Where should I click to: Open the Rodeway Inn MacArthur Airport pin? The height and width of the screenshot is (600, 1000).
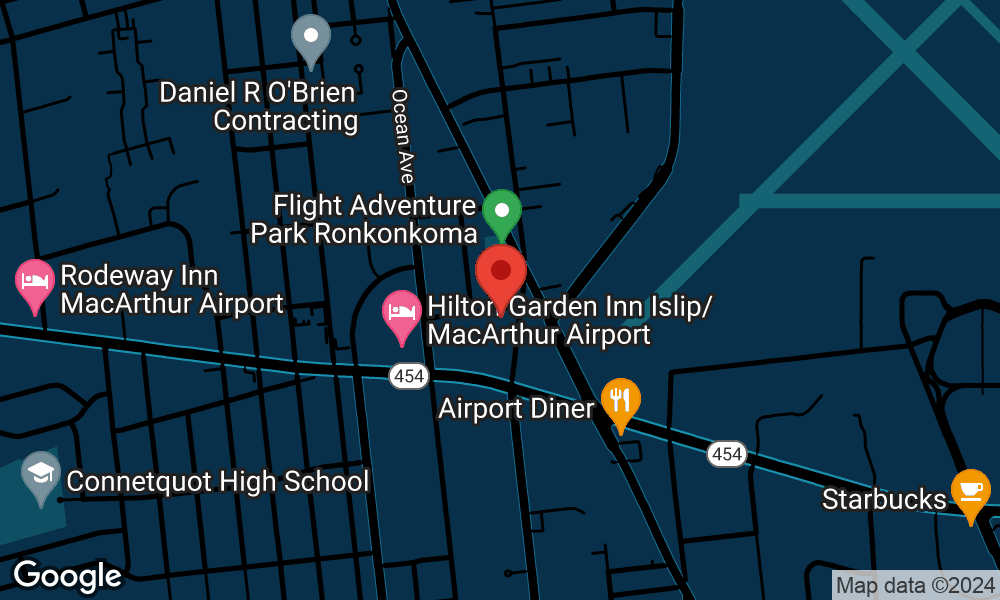[36, 282]
